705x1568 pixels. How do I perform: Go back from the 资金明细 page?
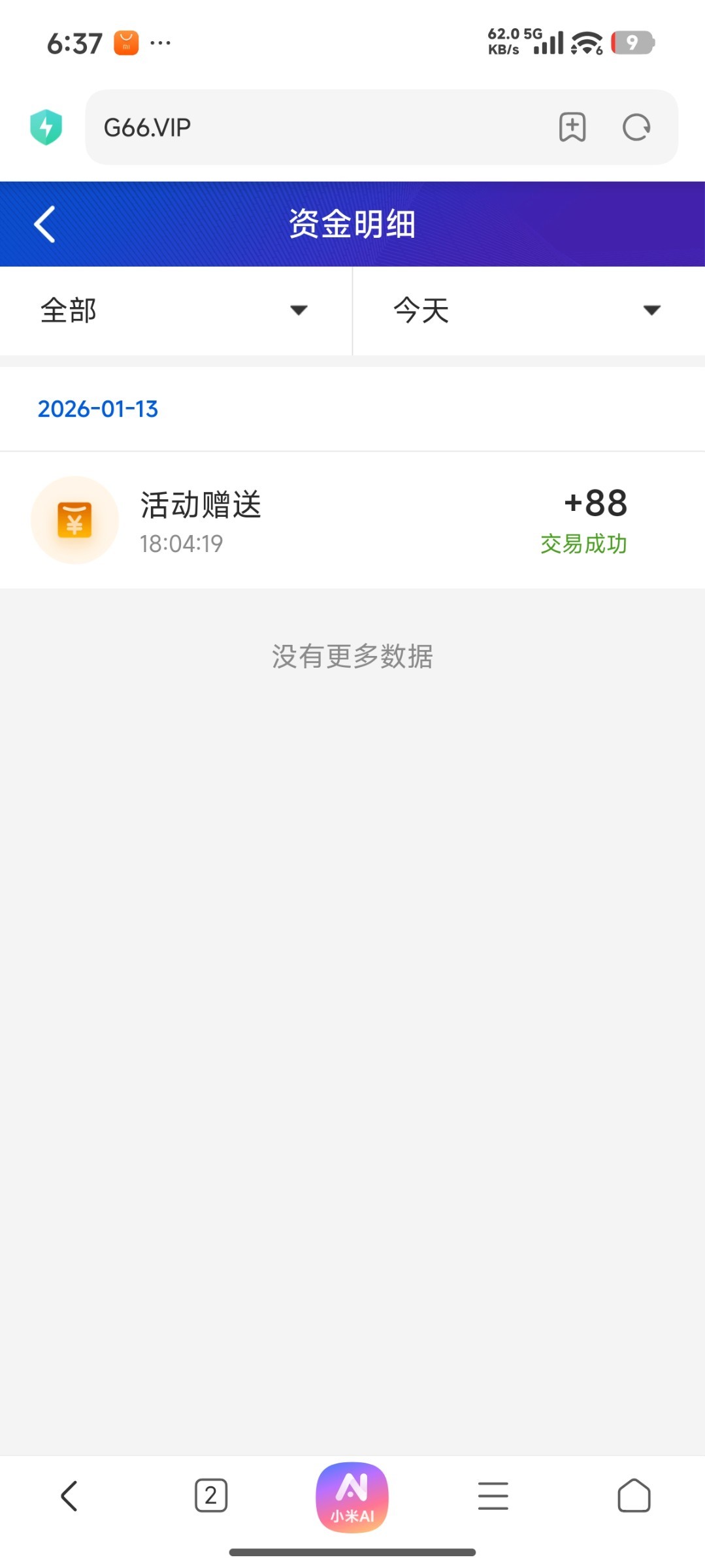click(x=44, y=224)
